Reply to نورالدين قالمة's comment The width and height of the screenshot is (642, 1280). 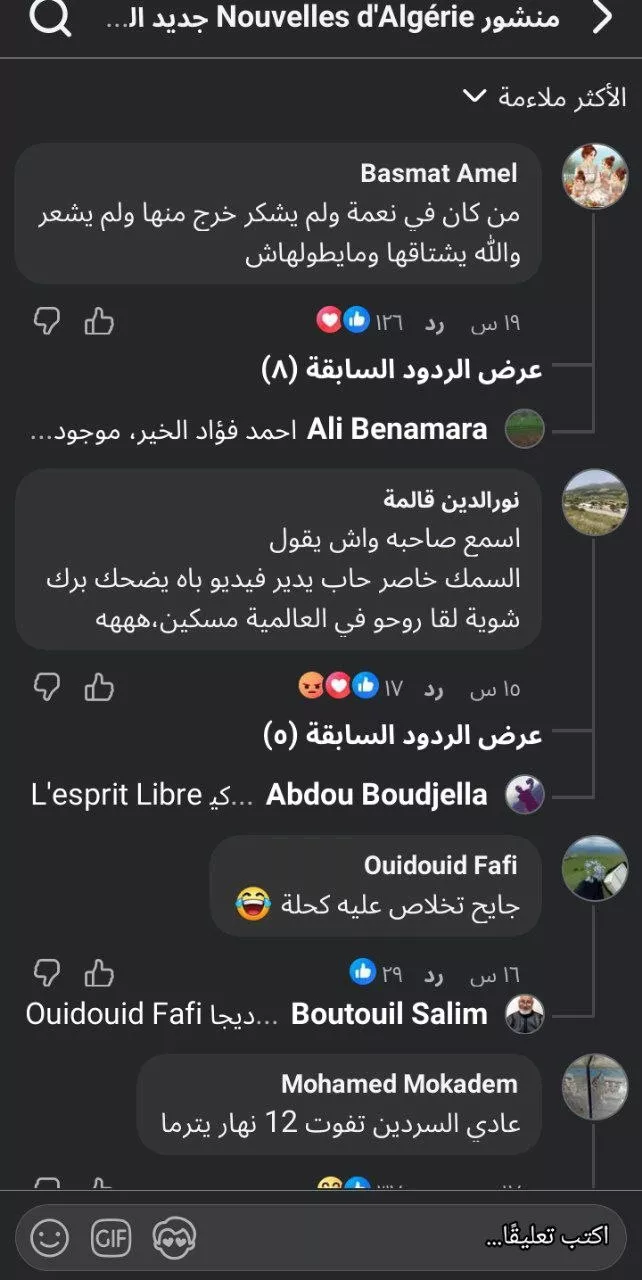[x=433, y=688]
